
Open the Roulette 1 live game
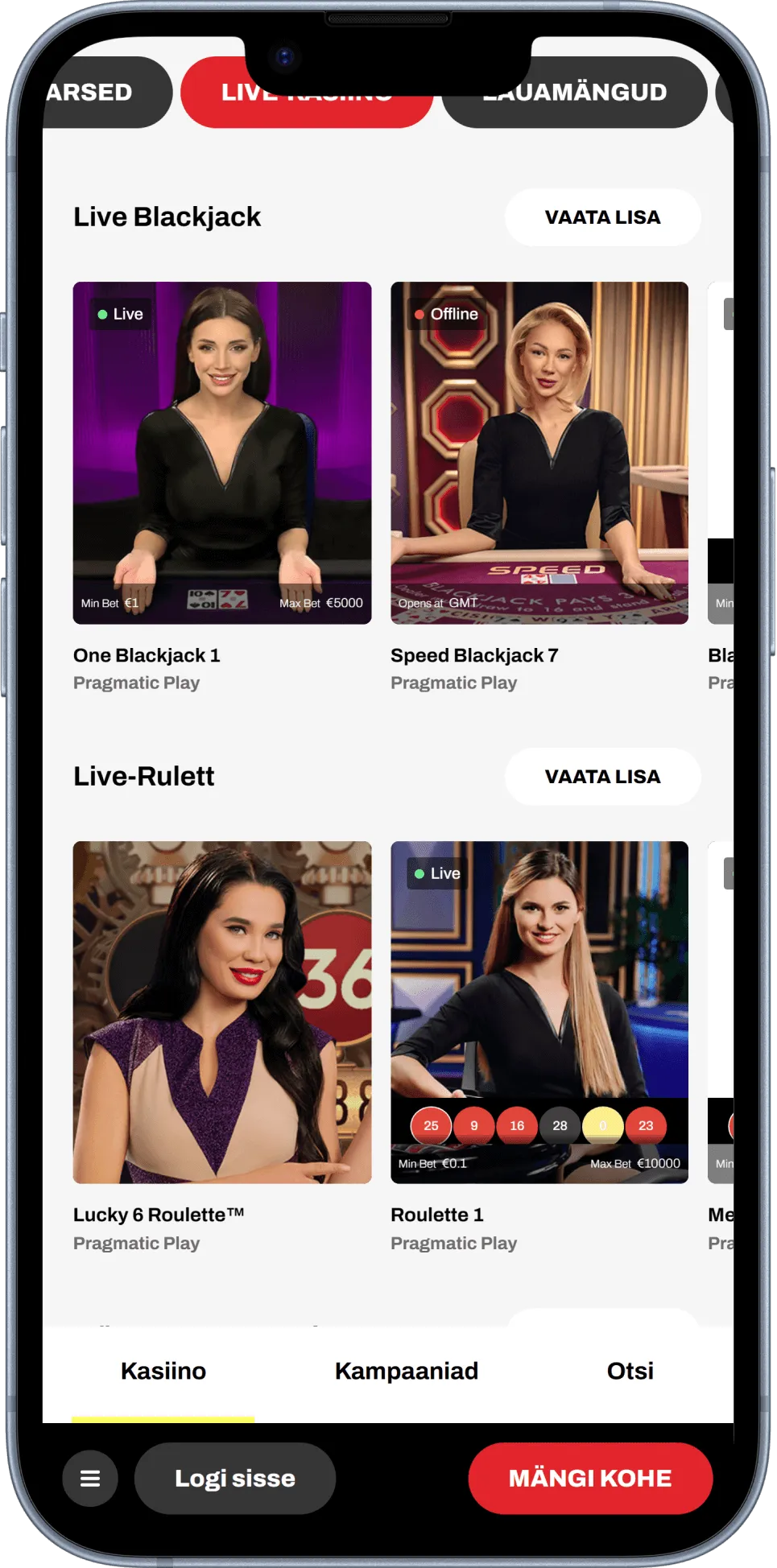pos(539,1012)
